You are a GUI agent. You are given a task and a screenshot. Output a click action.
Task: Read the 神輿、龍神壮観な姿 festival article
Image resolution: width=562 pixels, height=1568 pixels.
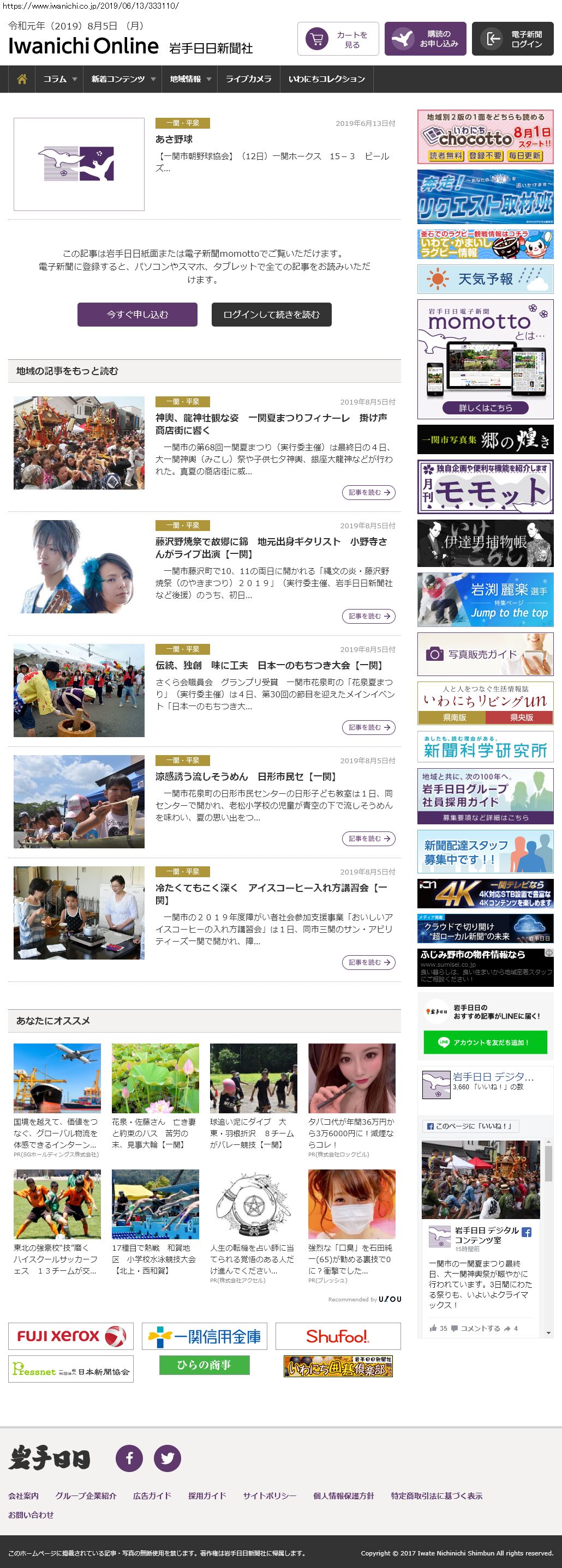click(271, 424)
